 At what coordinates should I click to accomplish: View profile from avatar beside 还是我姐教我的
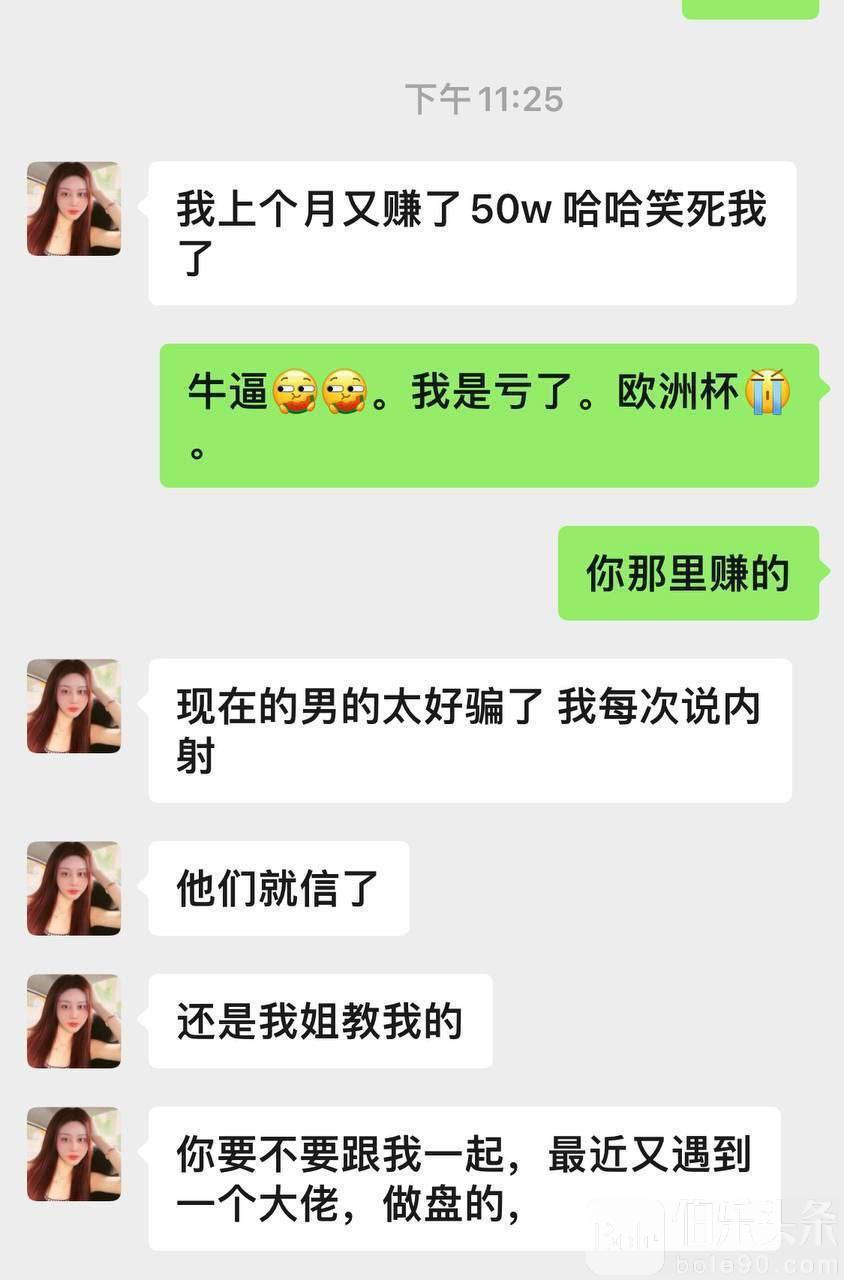(x=74, y=1021)
